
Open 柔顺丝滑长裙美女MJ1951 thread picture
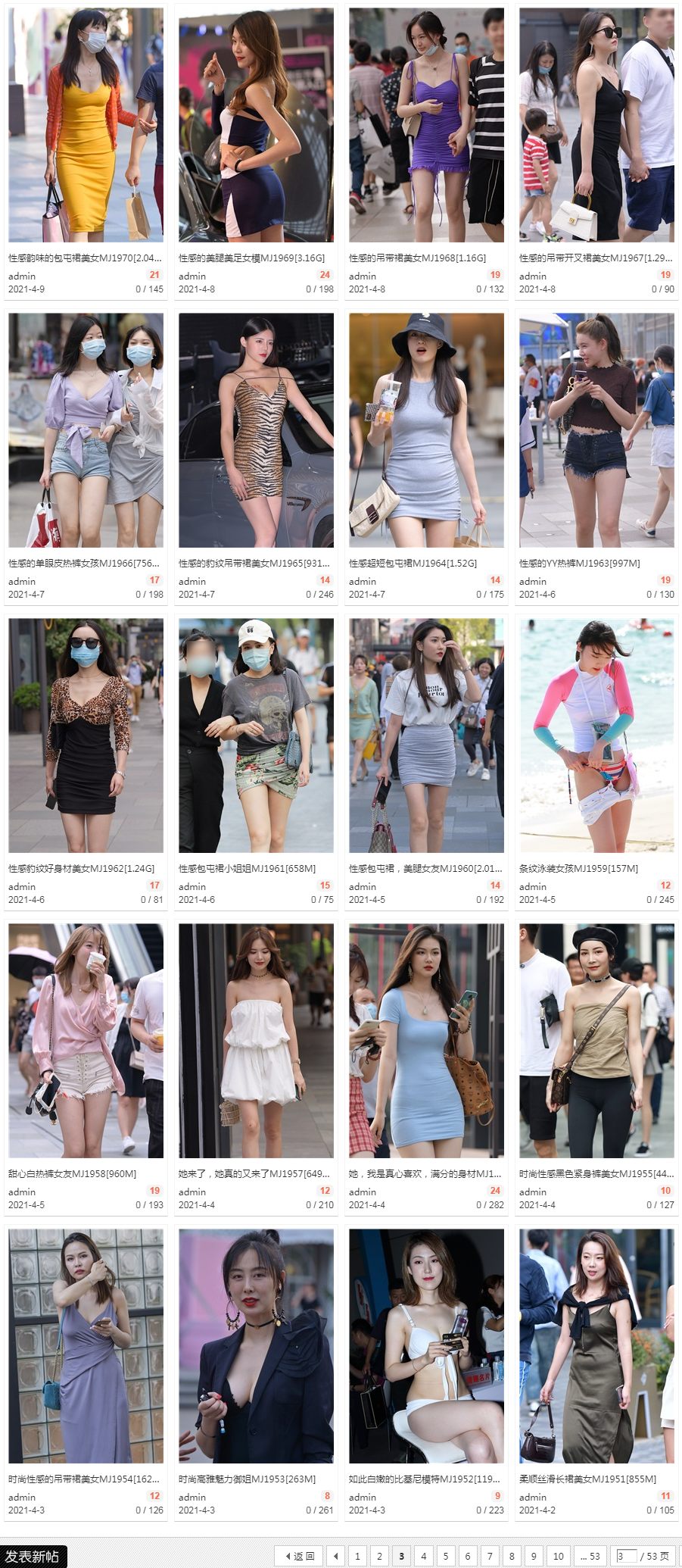tap(596, 1345)
